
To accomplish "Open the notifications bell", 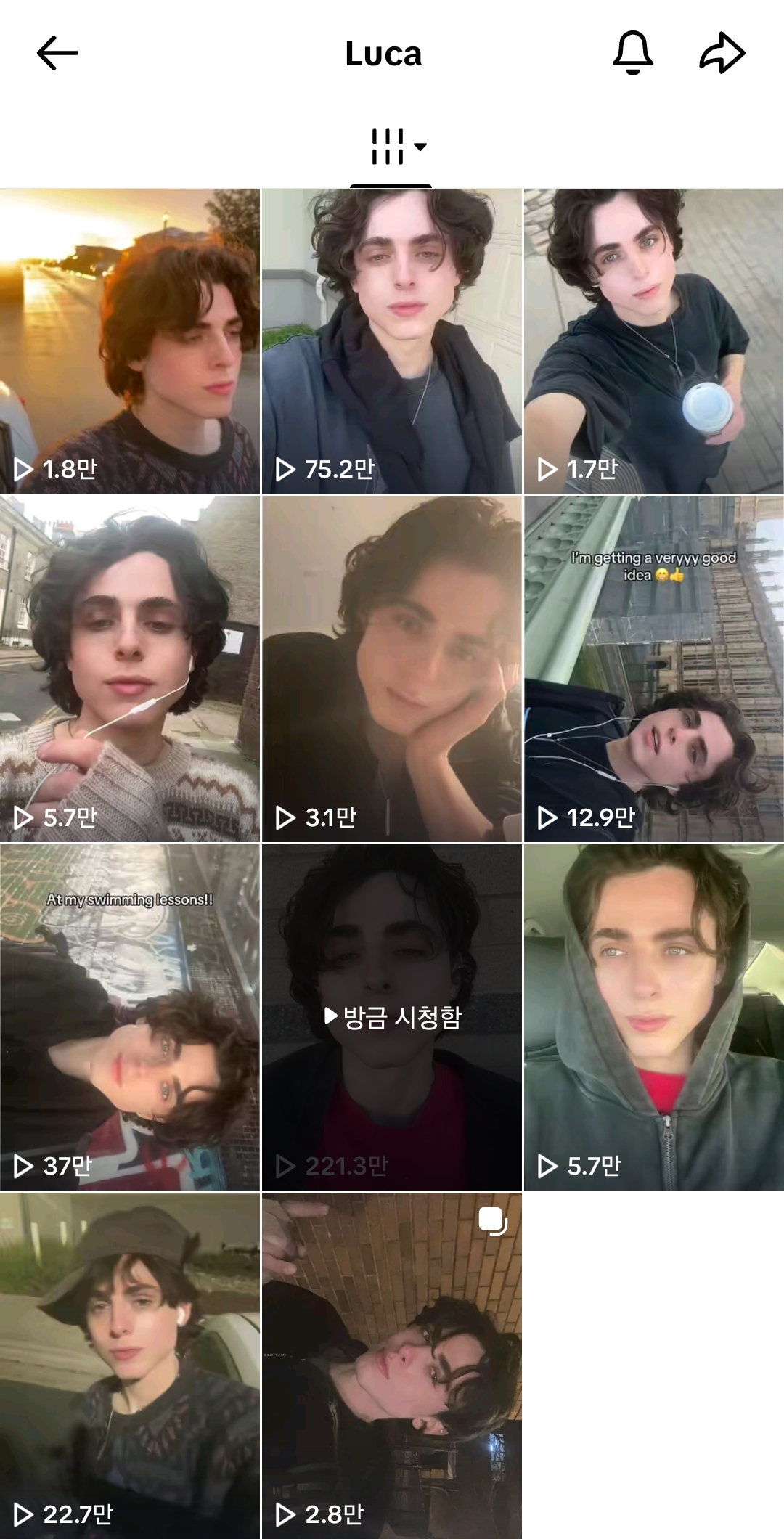I will tap(633, 53).
